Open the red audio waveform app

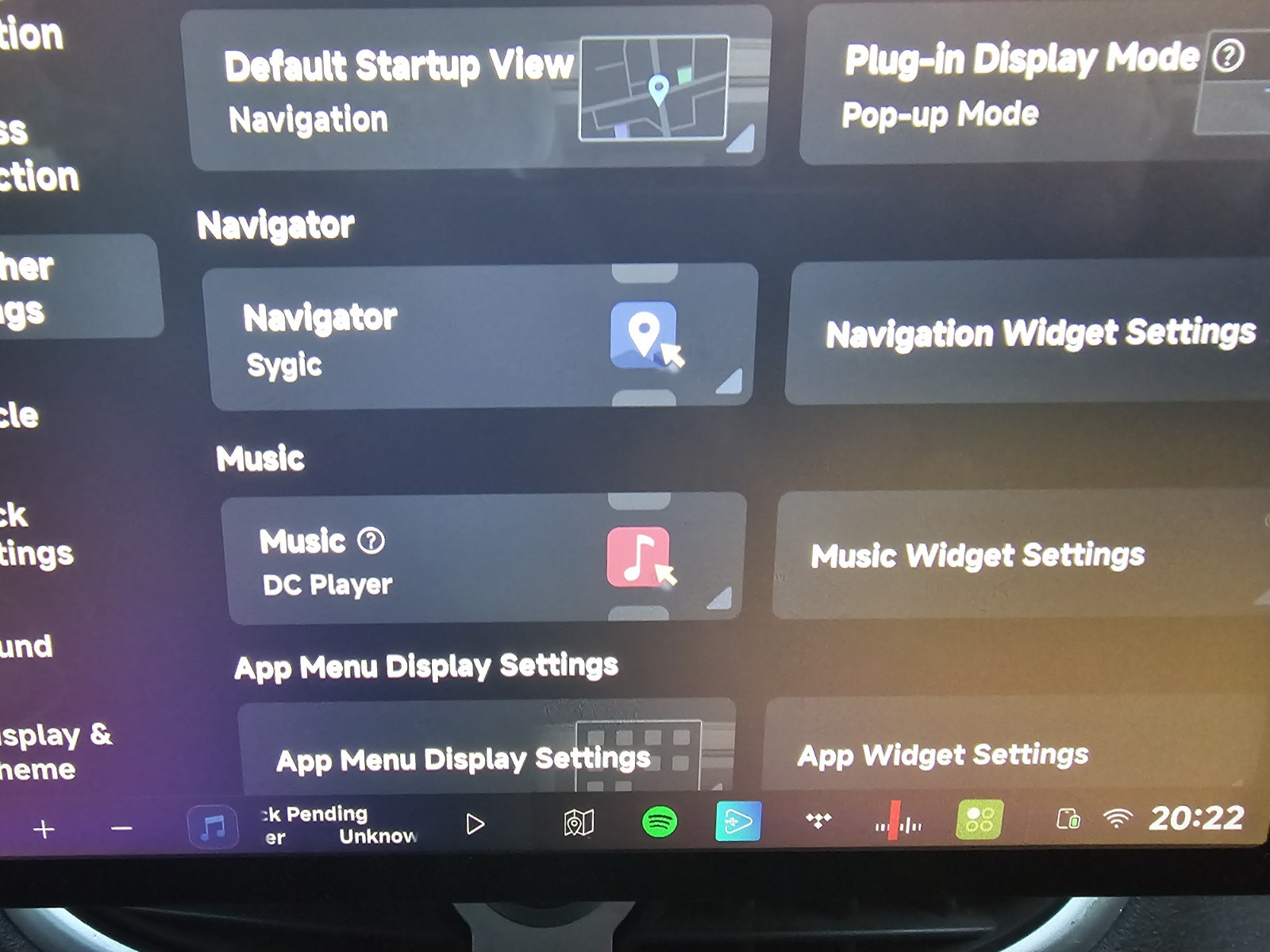coord(898,822)
